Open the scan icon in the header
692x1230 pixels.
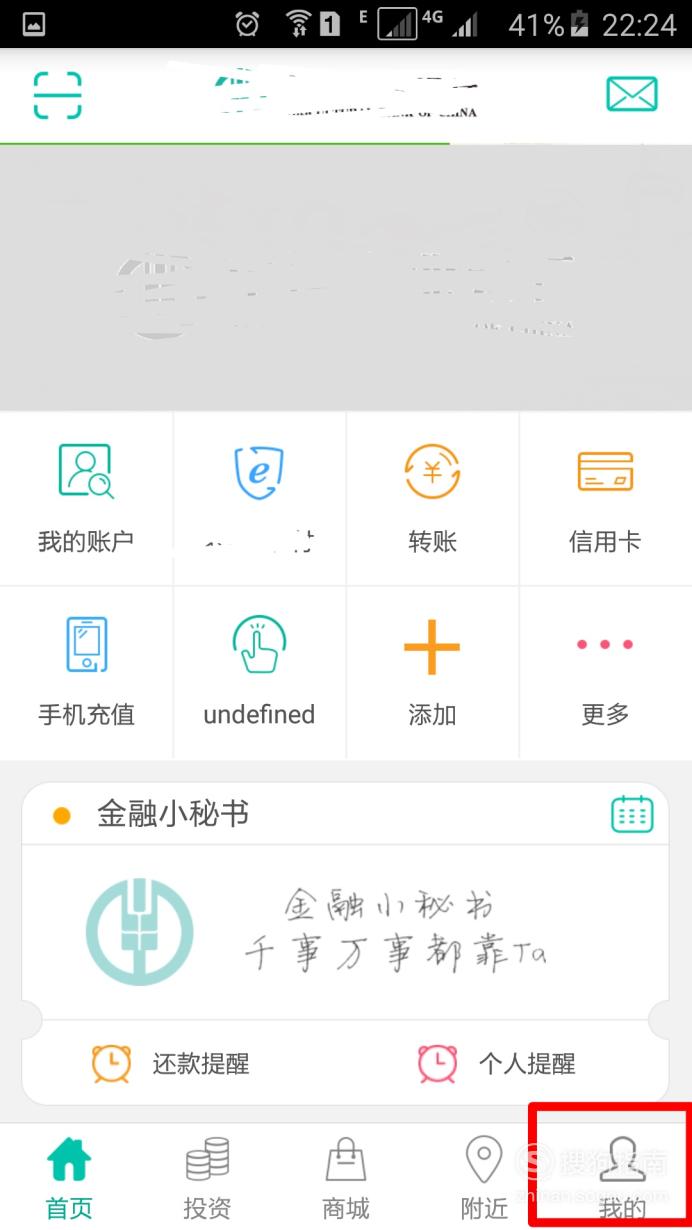pyautogui.click(x=57, y=96)
